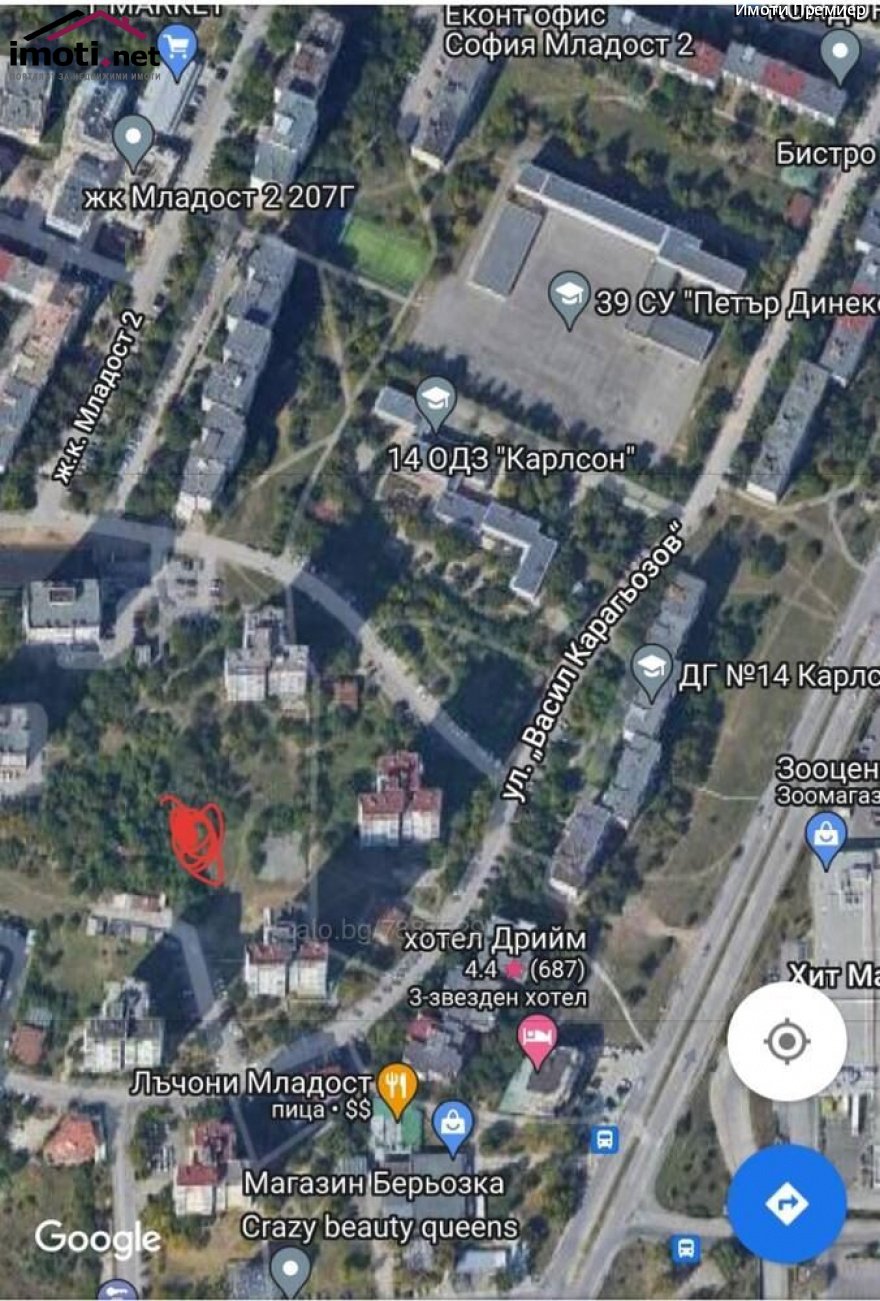Viewport: 880px width, 1301px height.
Task: Center the map on my location
Action: click(787, 1042)
